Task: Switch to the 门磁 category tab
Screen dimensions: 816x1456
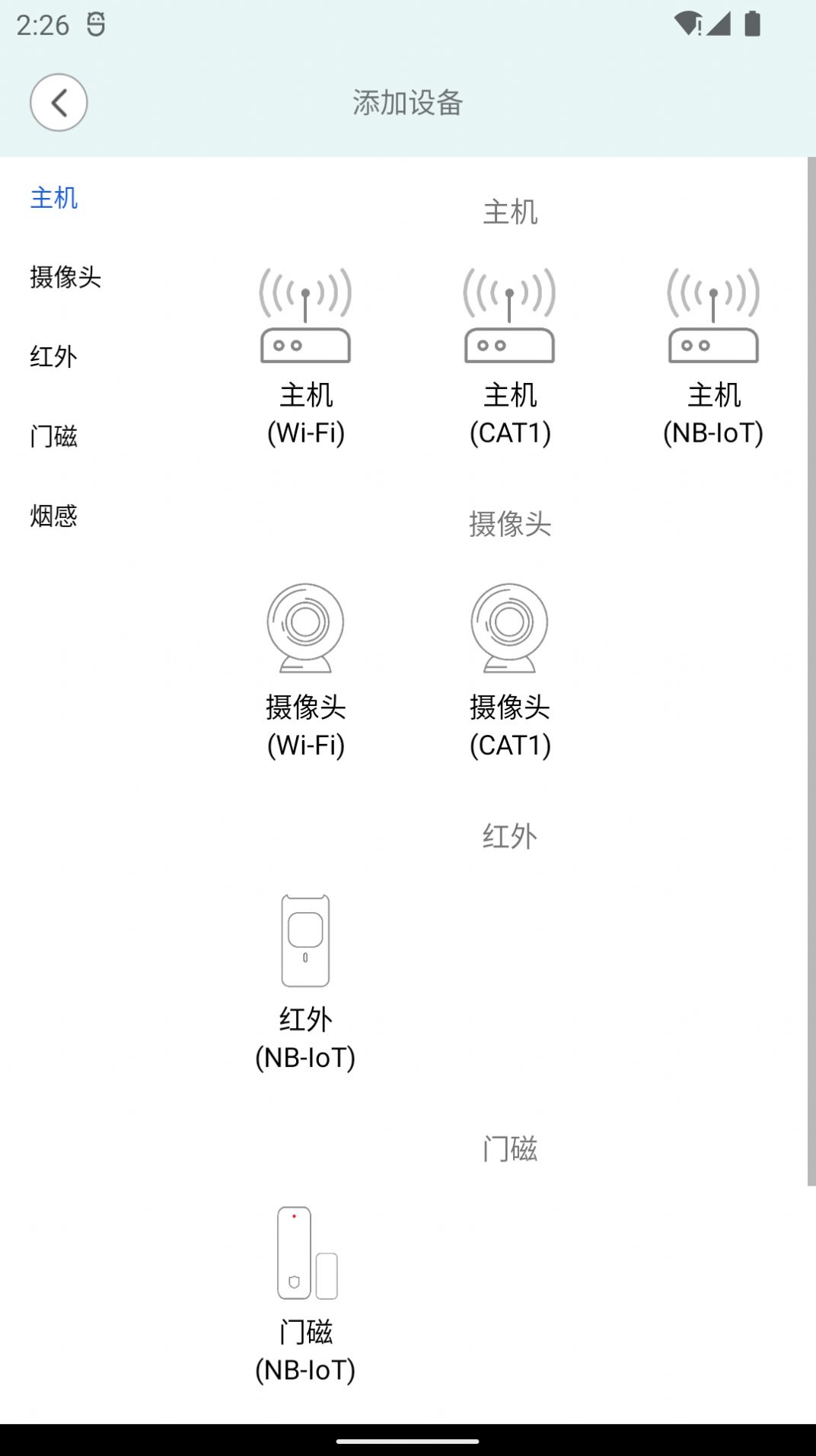Action: (x=53, y=436)
